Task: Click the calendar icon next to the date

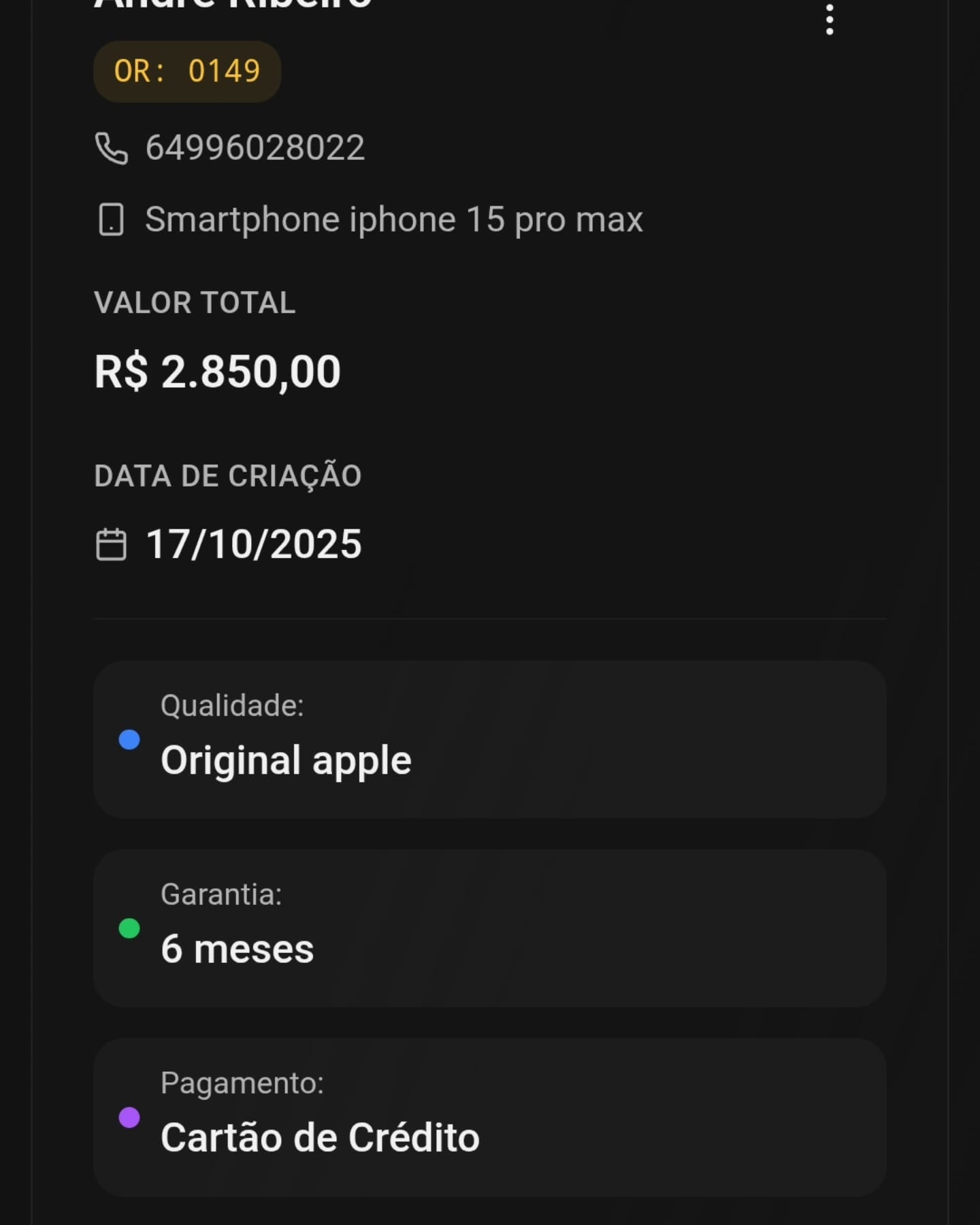Action: click(x=111, y=544)
